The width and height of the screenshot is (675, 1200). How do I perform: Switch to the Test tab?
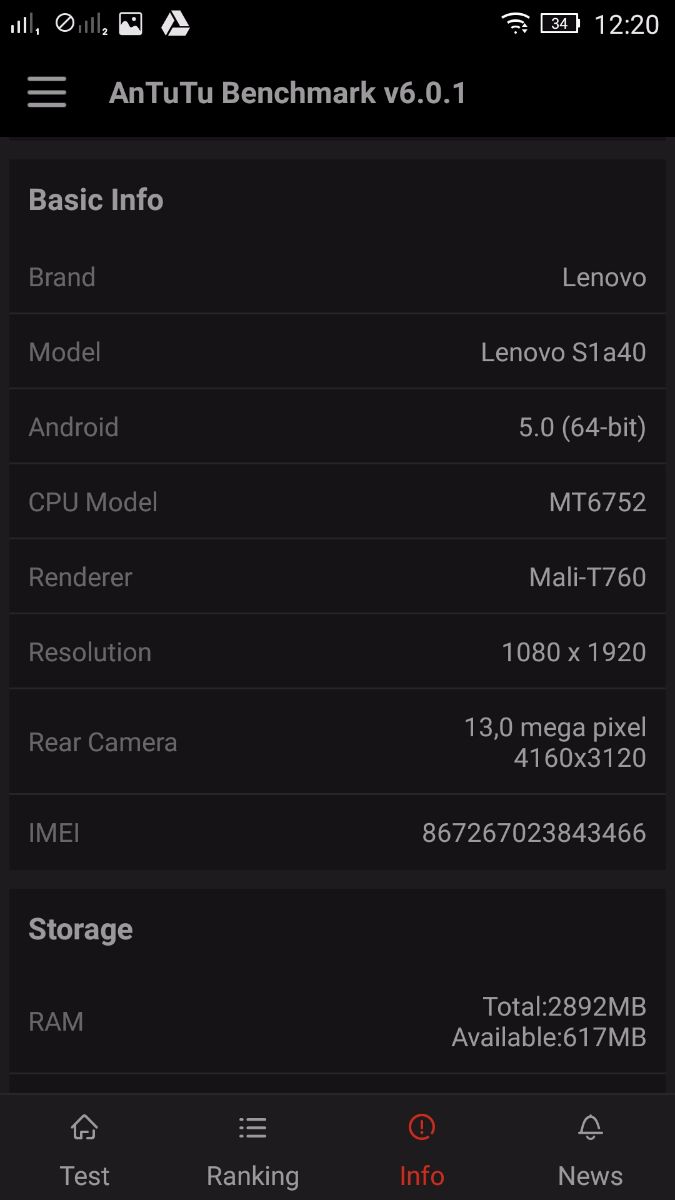click(84, 1150)
